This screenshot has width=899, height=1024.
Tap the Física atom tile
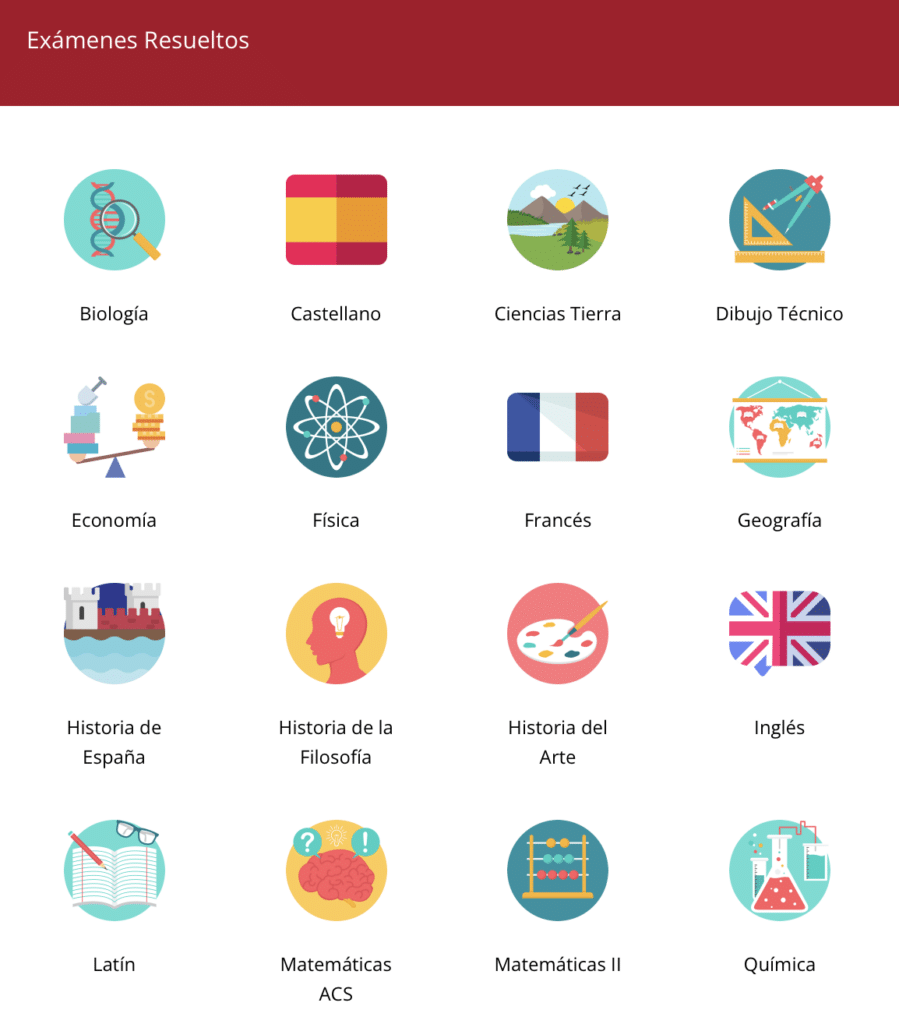coord(336,427)
